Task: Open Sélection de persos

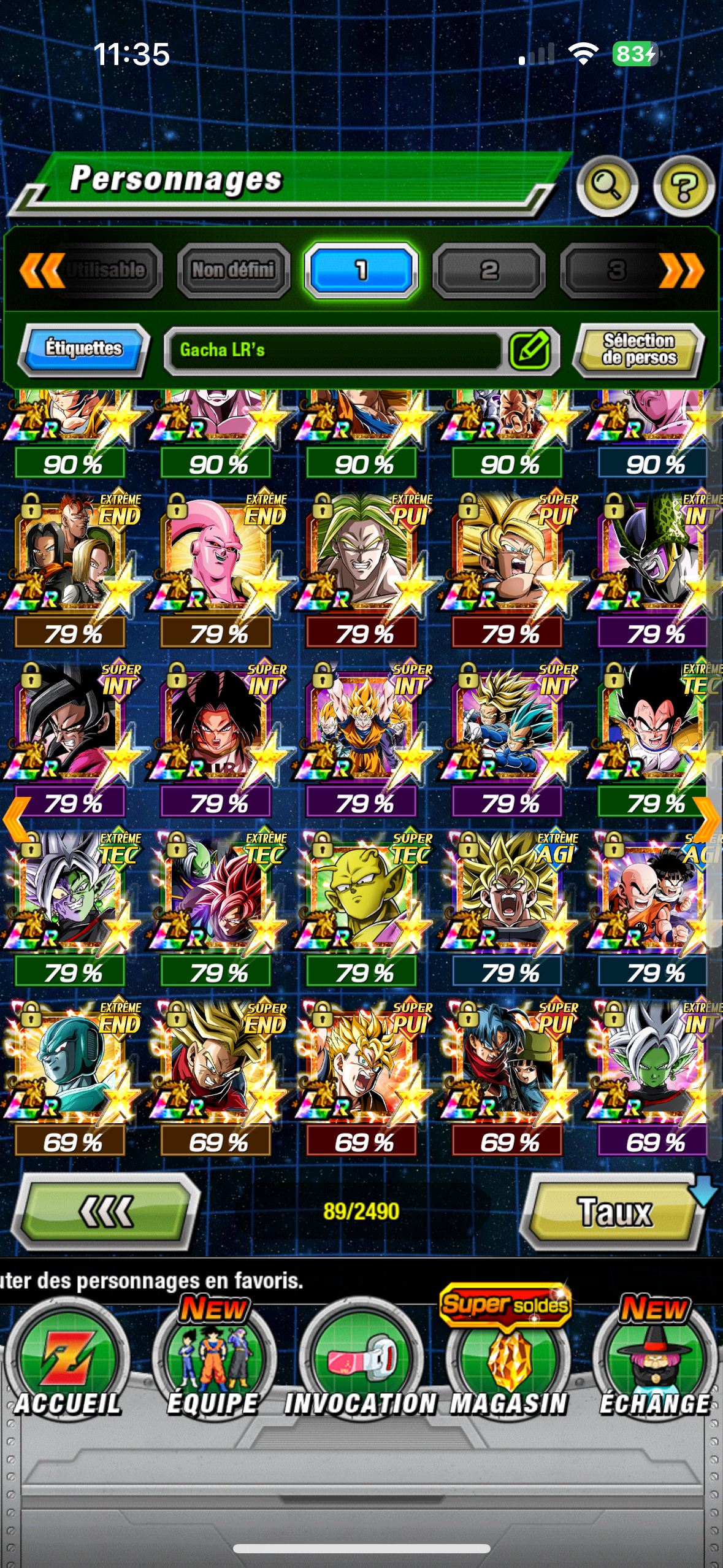Action: (x=638, y=350)
